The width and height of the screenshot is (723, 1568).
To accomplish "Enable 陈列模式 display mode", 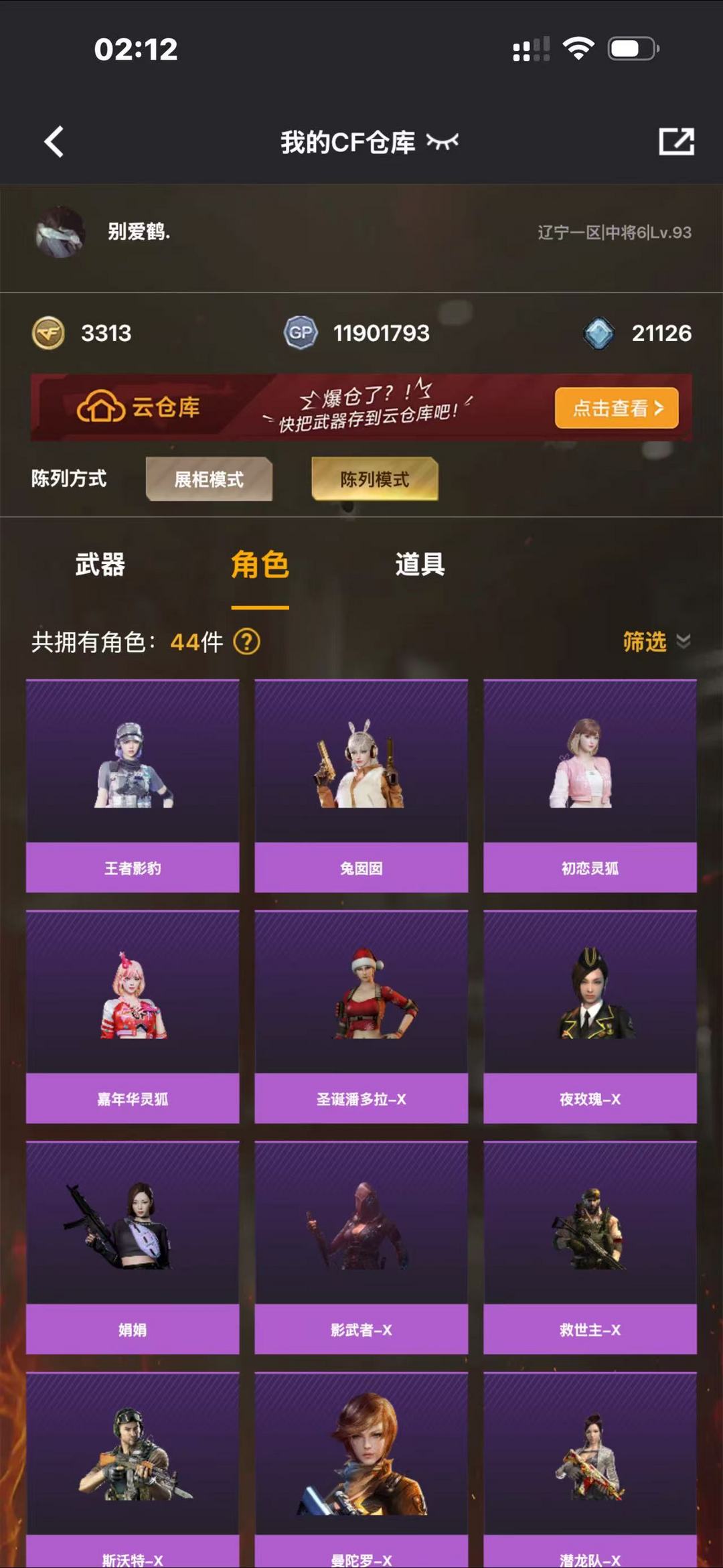I will point(376,479).
